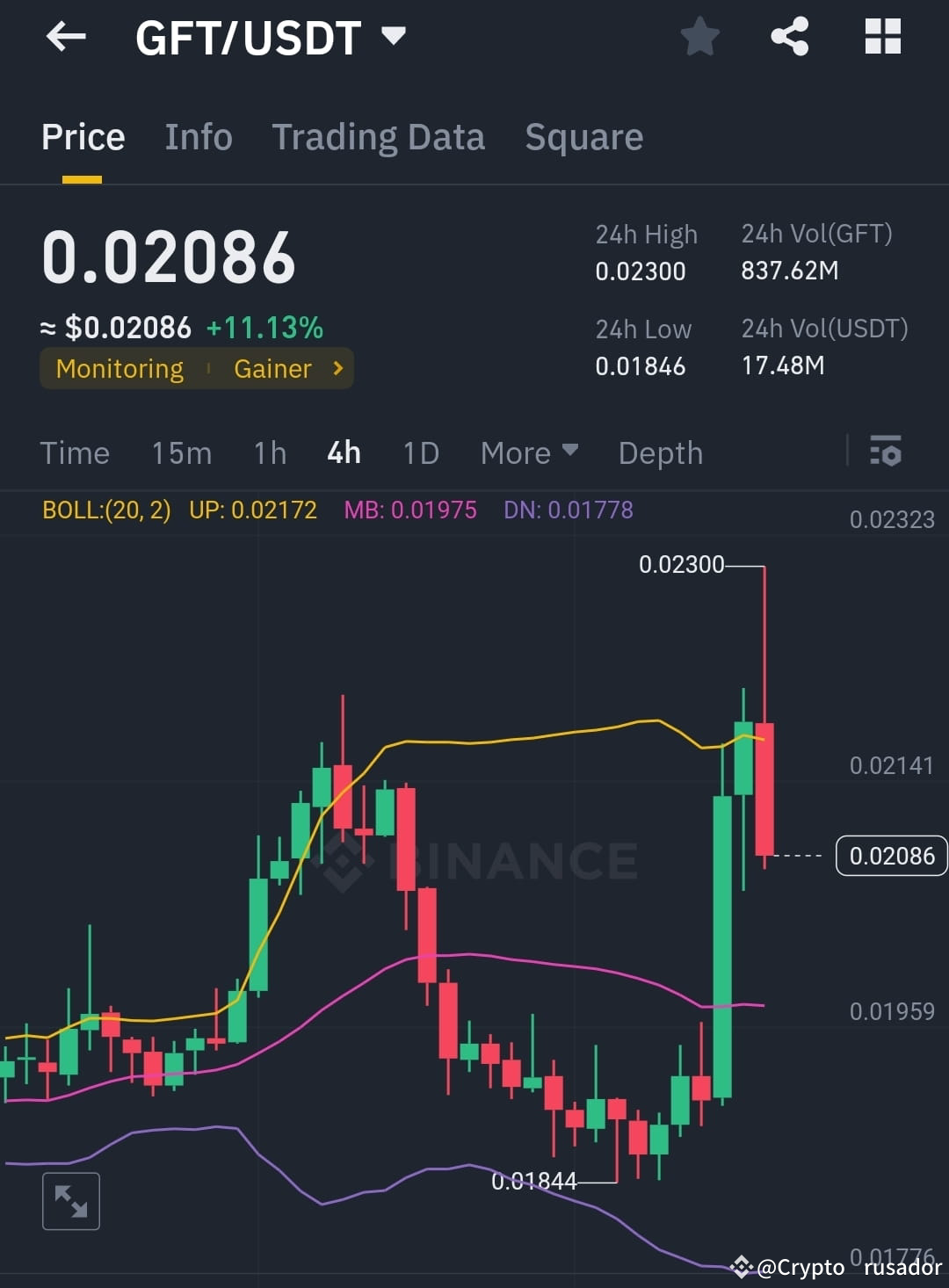Select the Info tab
The width and height of the screenshot is (949, 1288).
(198, 137)
